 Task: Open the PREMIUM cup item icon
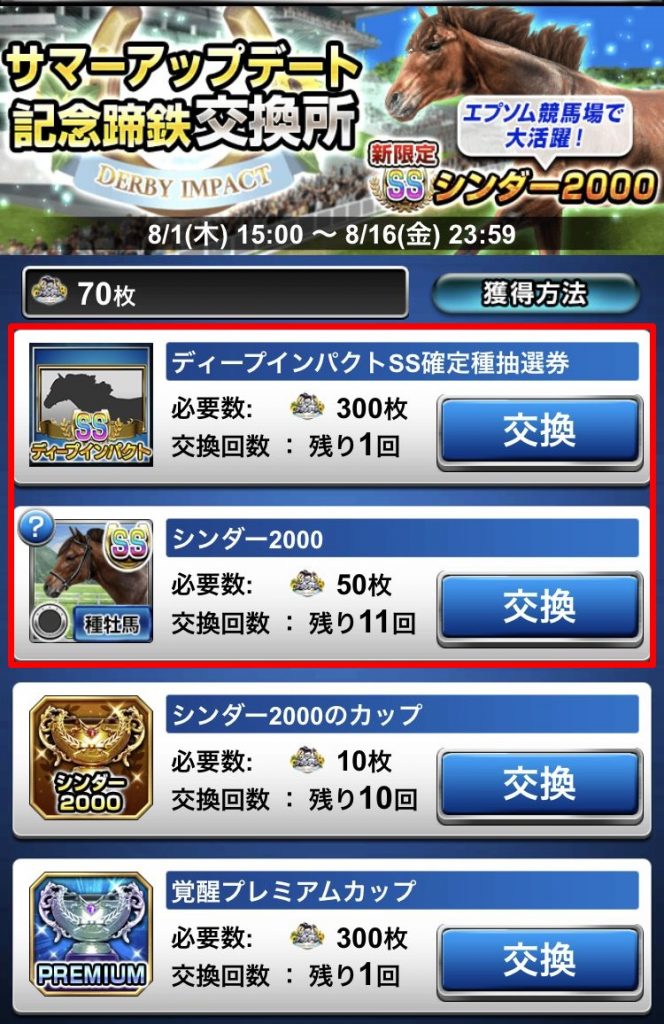point(90,933)
